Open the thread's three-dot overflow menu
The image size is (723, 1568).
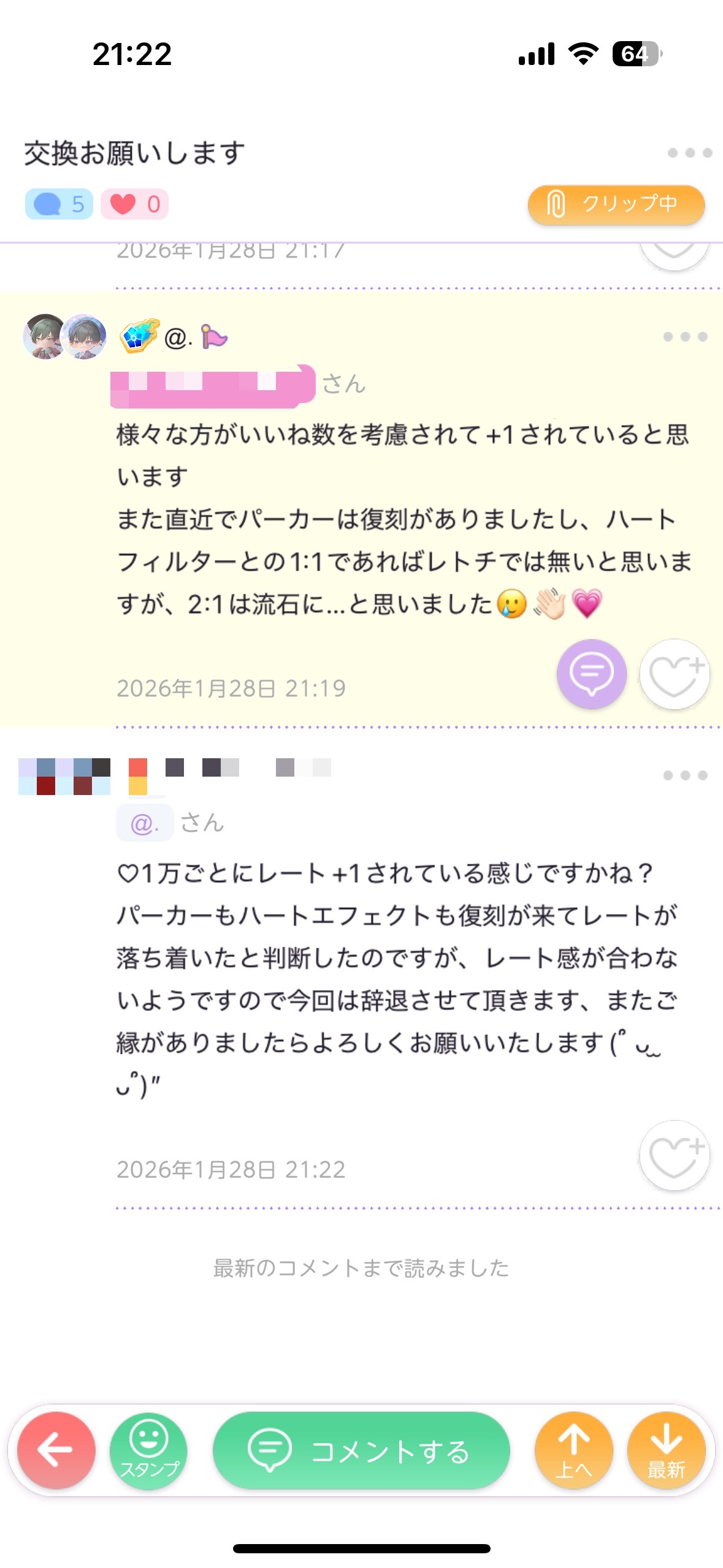point(689,153)
